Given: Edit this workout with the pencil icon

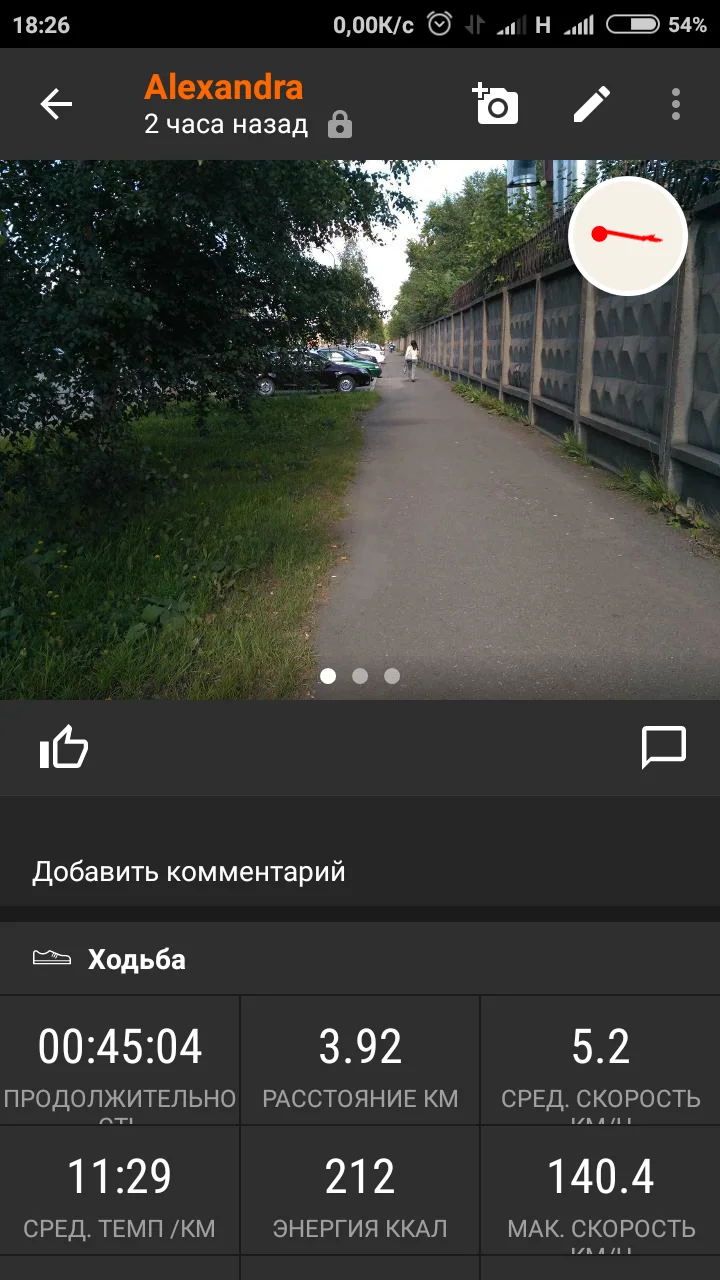Looking at the screenshot, I should pos(591,104).
